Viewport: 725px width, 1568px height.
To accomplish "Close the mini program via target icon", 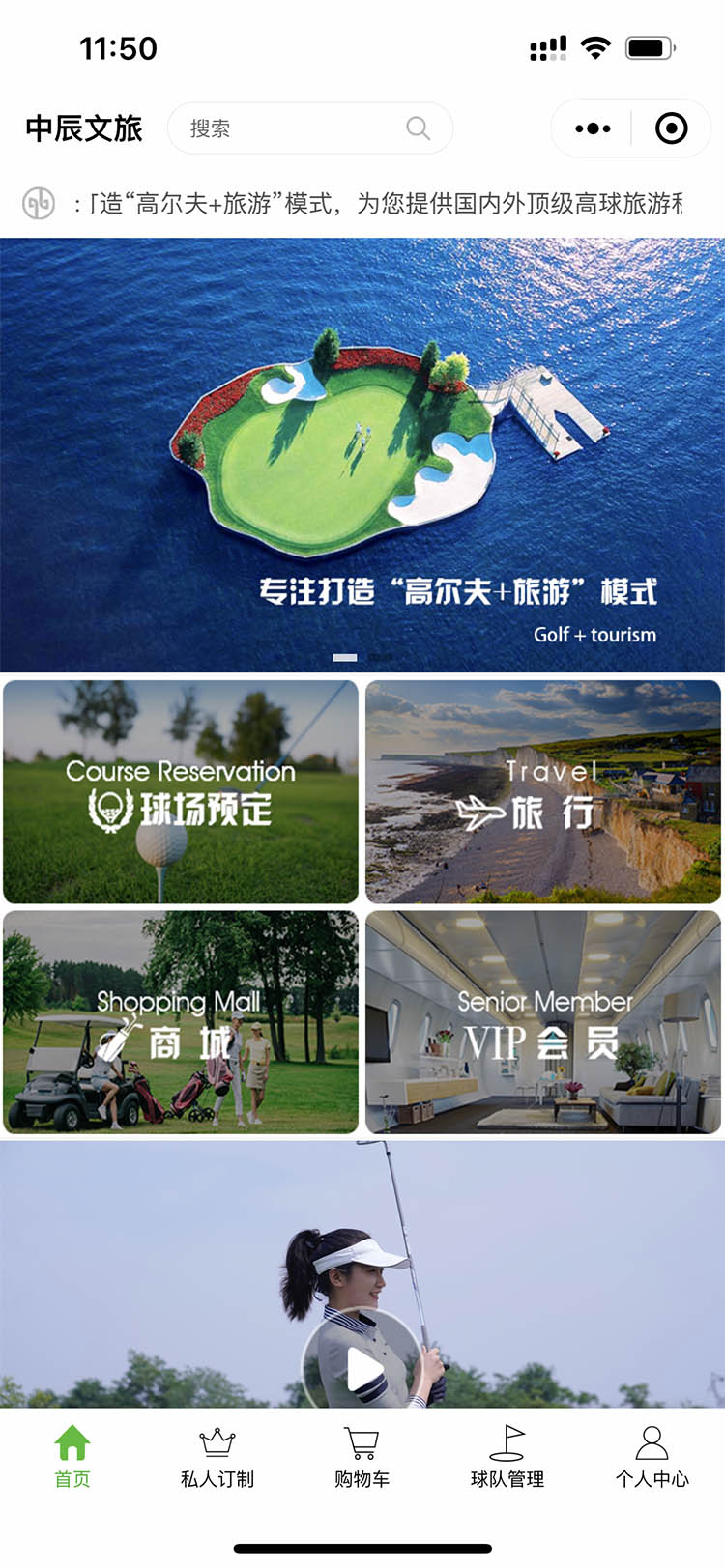I will pos(671,128).
